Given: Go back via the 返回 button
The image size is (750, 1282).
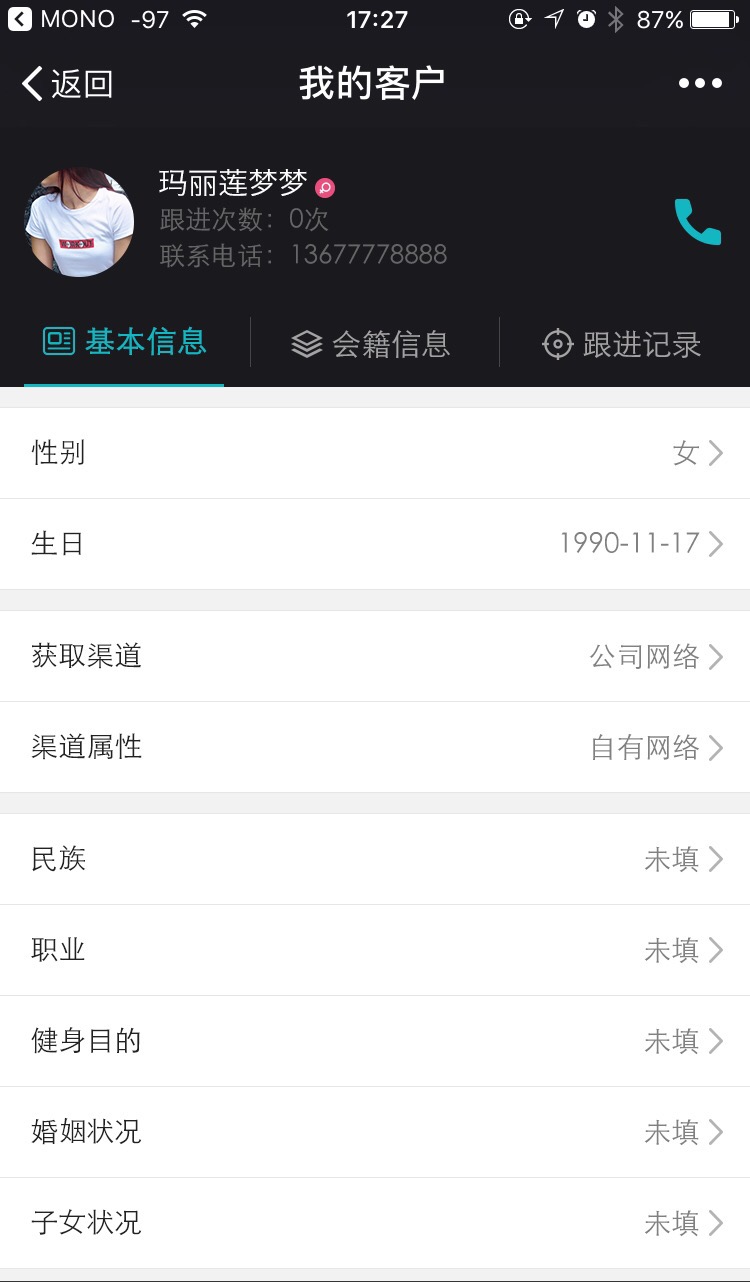Looking at the screenshot, I should click(x=68, y=84).
